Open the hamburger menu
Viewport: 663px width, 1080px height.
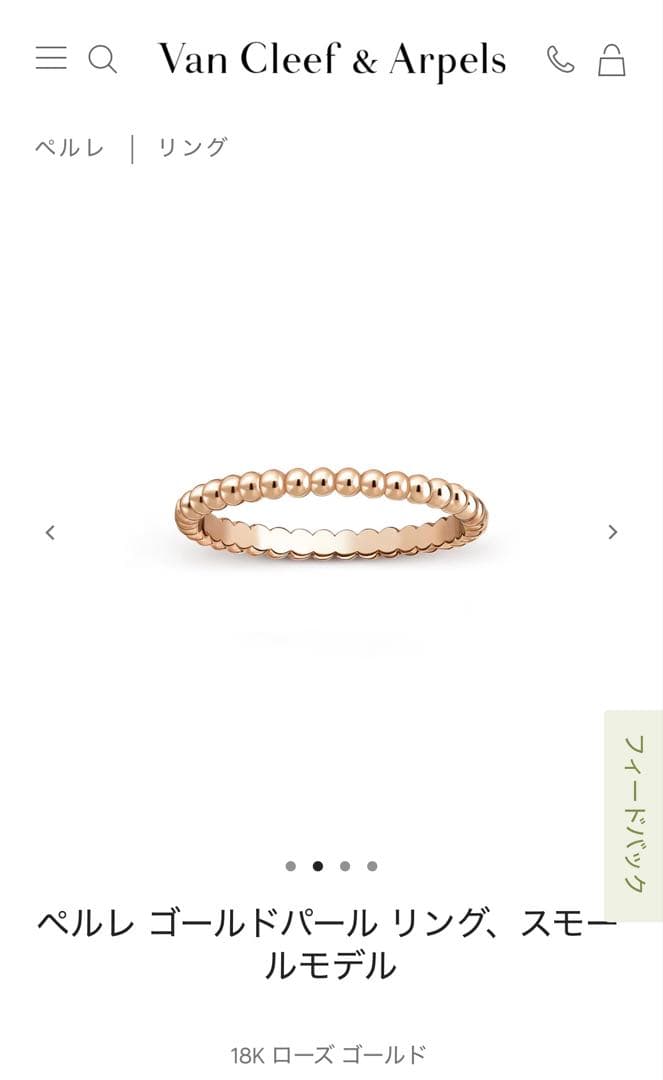[51, 59]
